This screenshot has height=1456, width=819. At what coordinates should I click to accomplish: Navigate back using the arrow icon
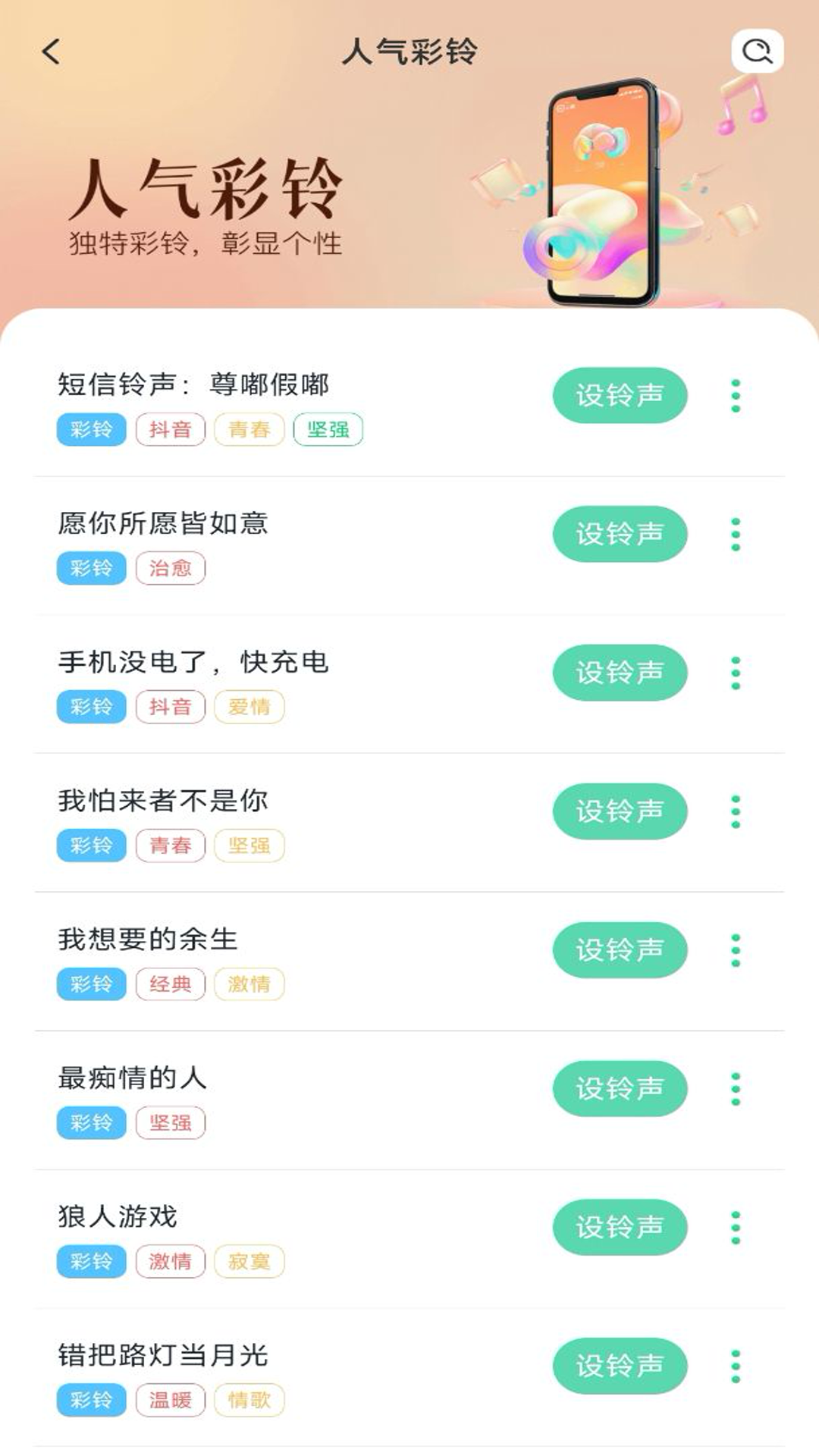(x=49, y=52)
